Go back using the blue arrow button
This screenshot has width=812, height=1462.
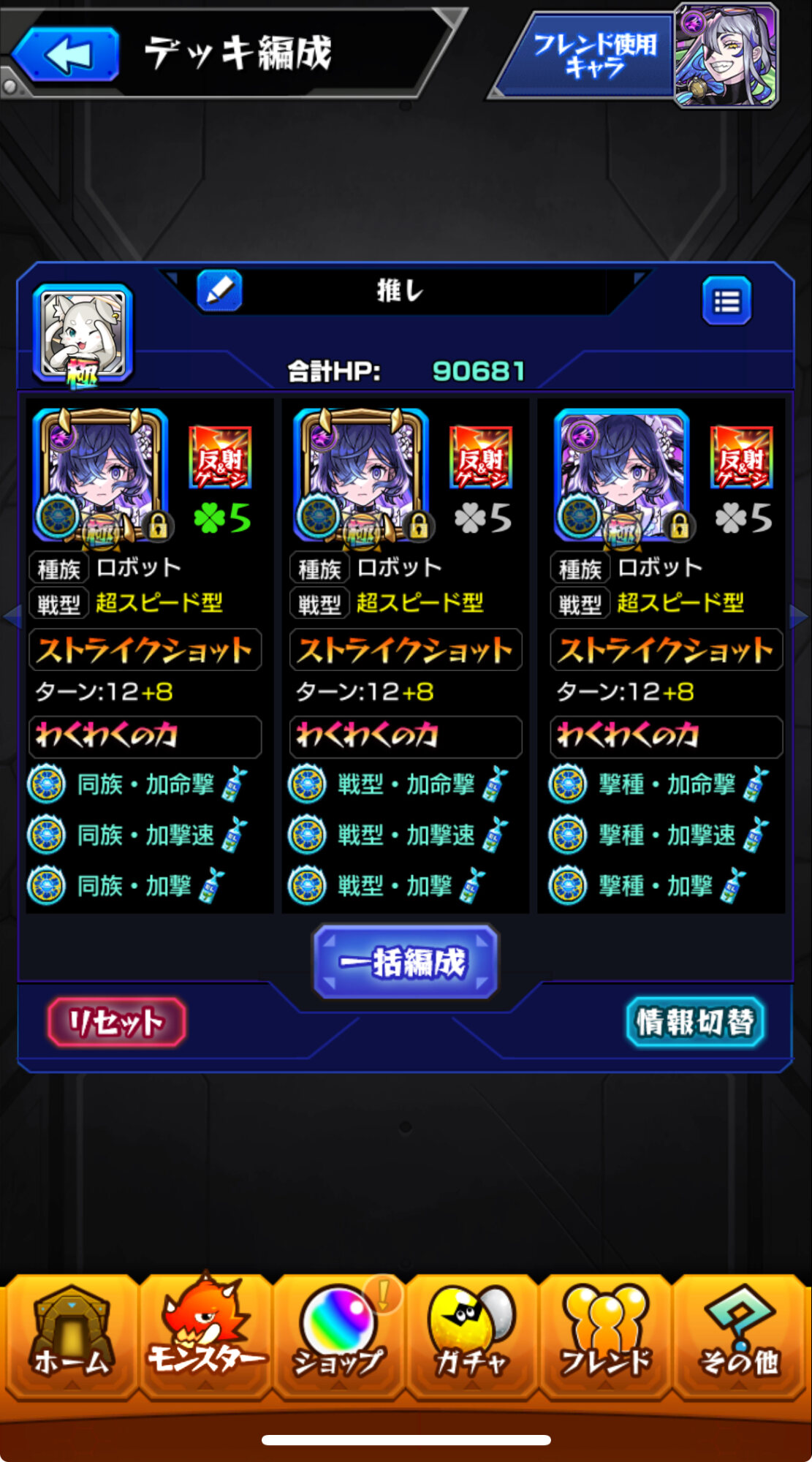click(66, 55)
